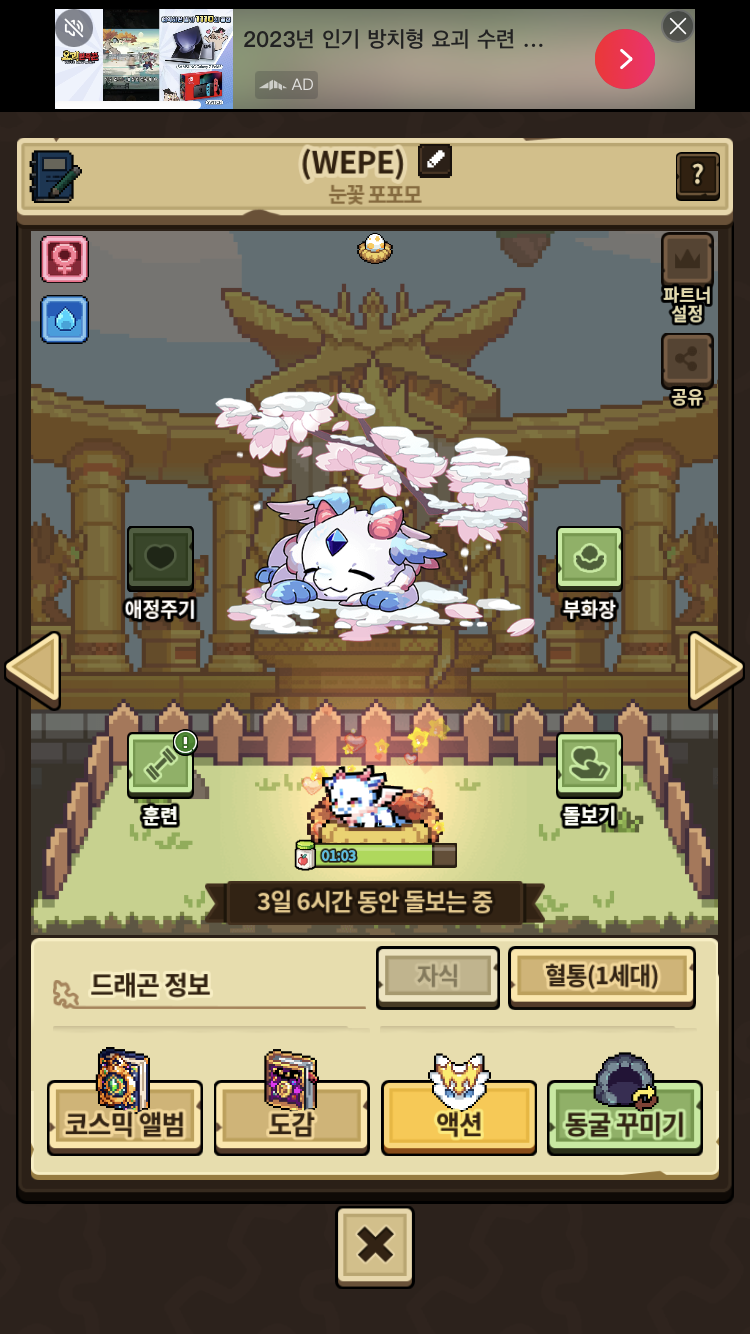Open the help question mark button
This screenshot has height=1334, width=750.
pos(697,175)
